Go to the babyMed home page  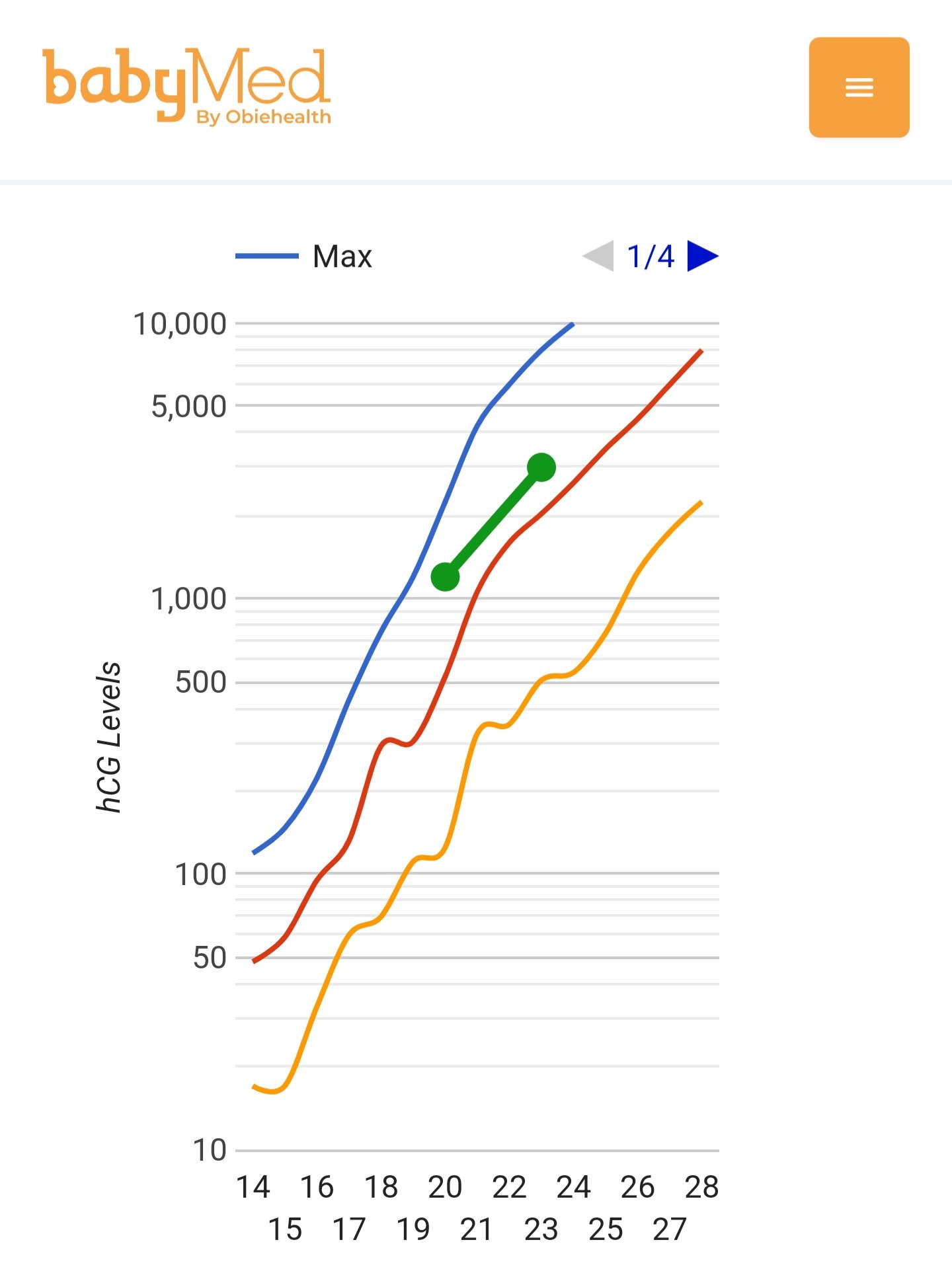click(186, 86)
